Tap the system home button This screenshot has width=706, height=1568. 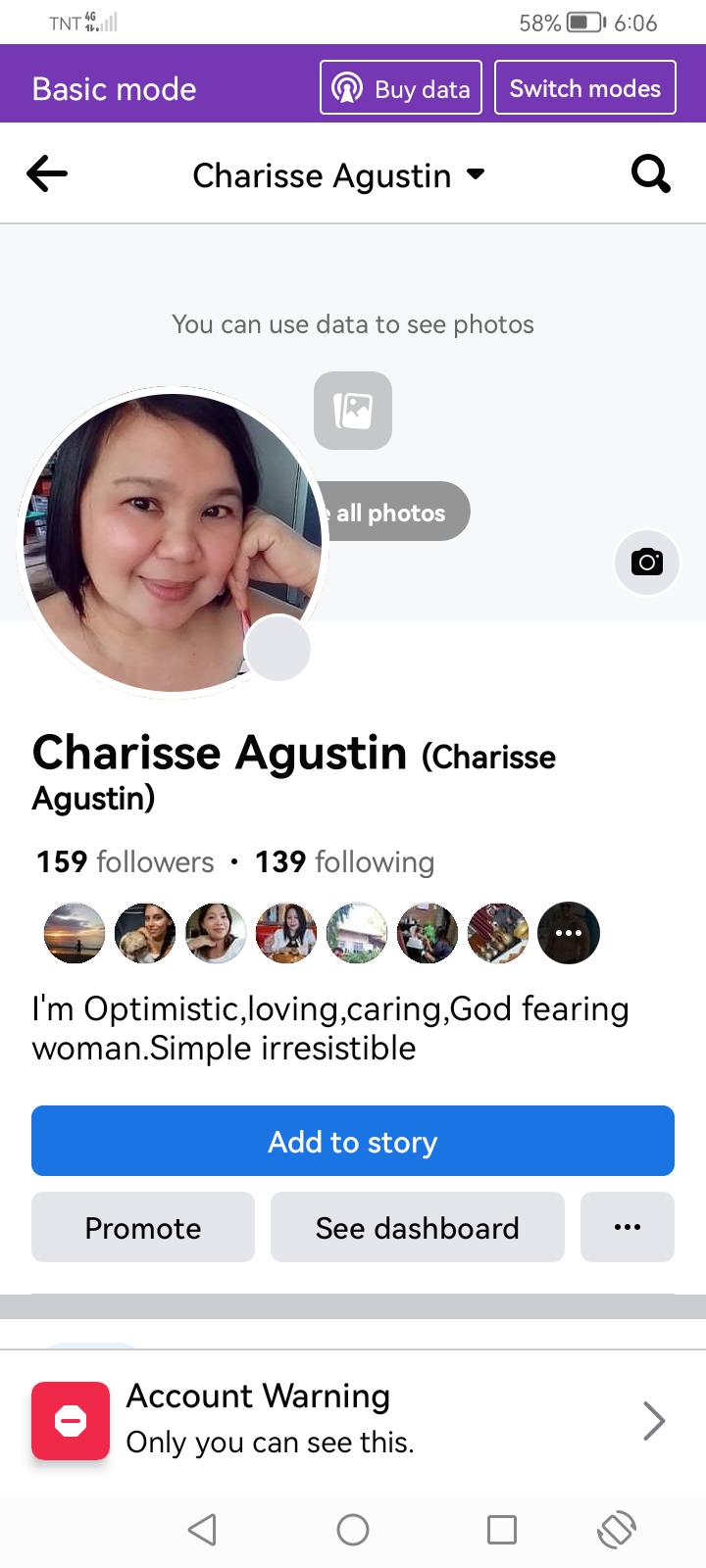point(353,1530)
